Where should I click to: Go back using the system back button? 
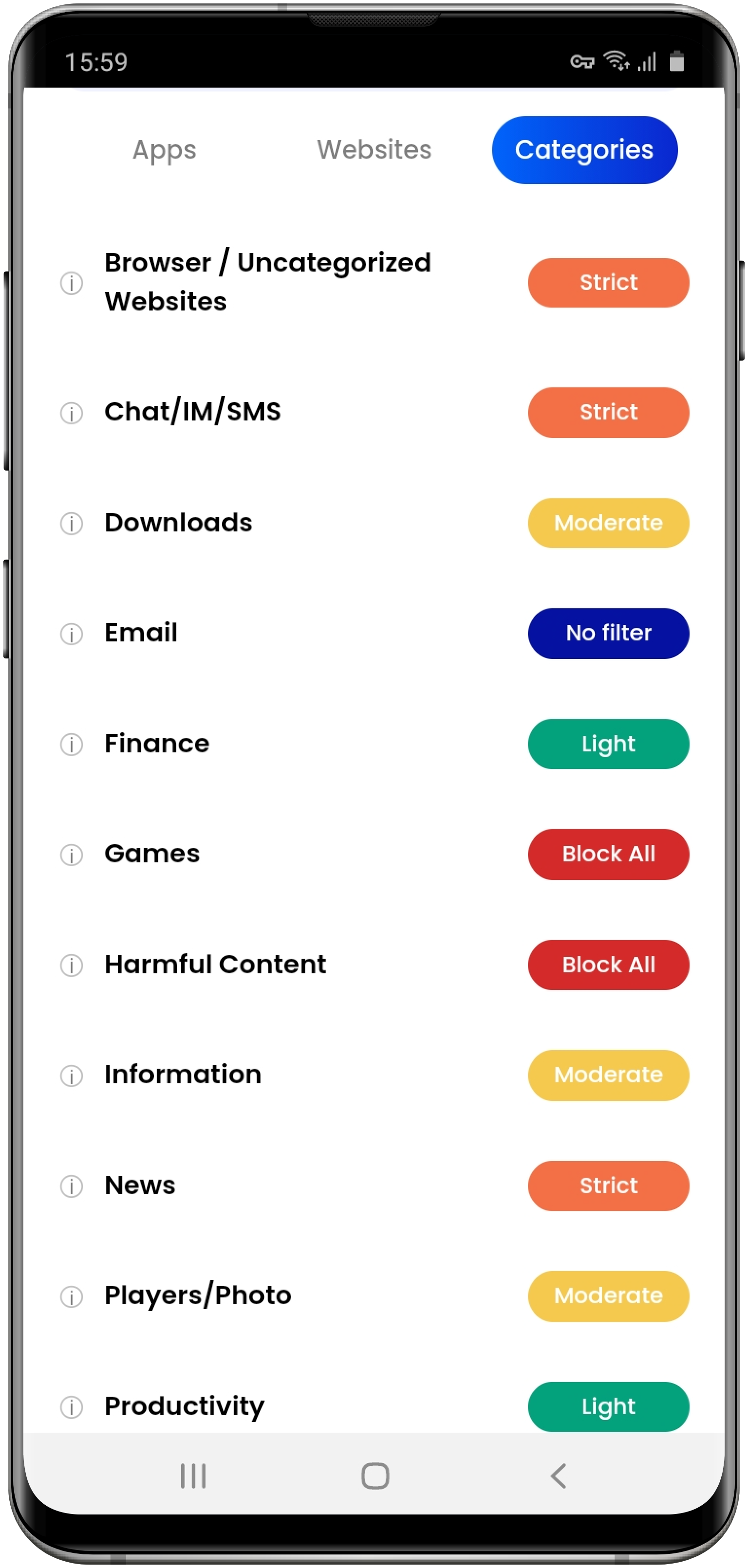[558, 1476]
